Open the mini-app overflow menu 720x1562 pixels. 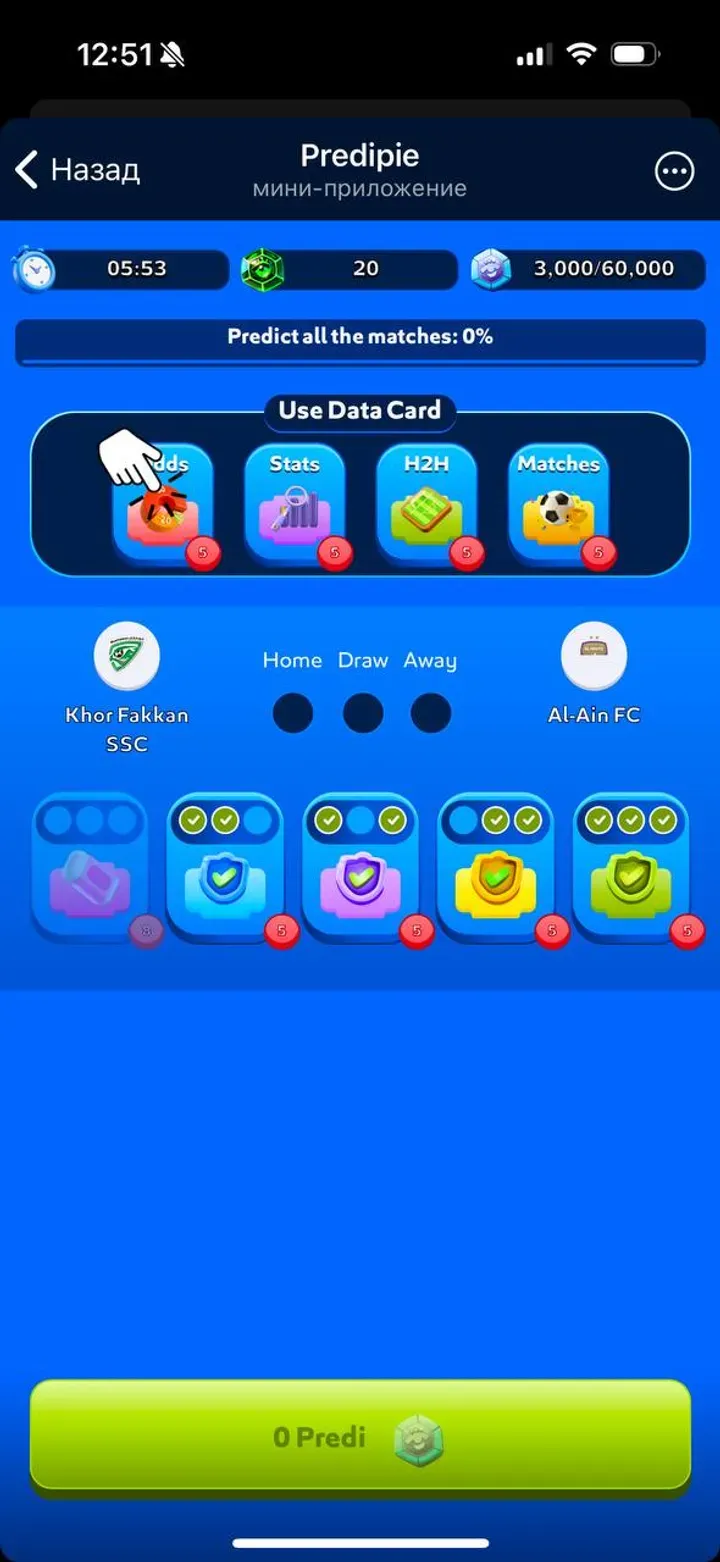tap(673, 171)
